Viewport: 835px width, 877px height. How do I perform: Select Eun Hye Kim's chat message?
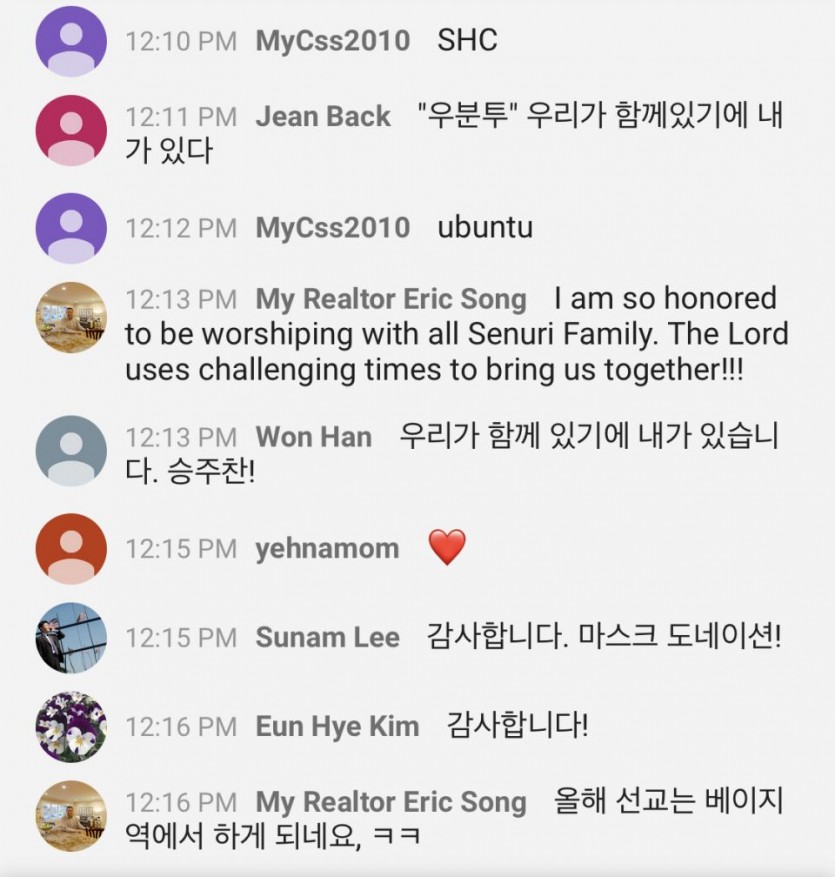(517, 725)
